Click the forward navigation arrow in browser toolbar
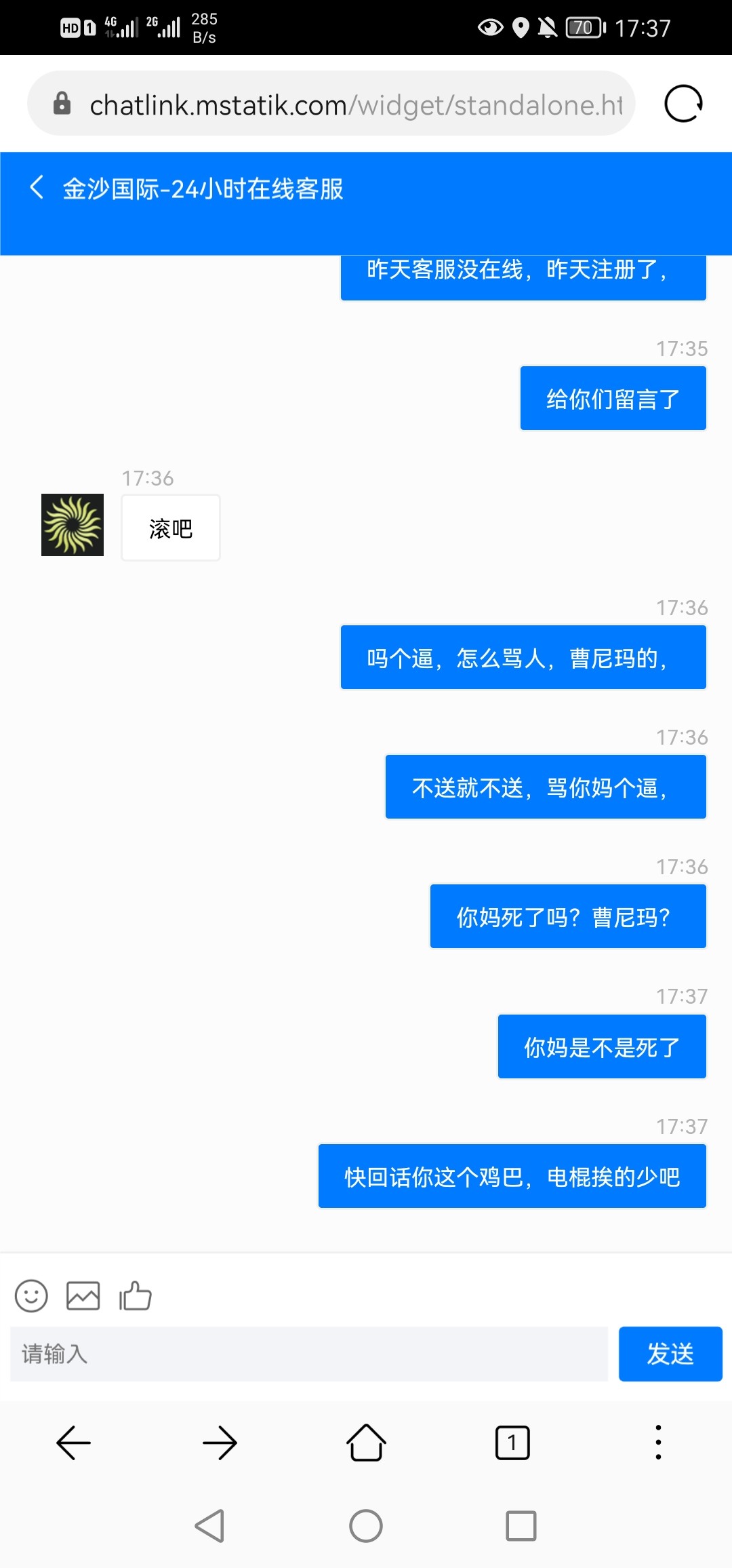 click(220, 1443)
